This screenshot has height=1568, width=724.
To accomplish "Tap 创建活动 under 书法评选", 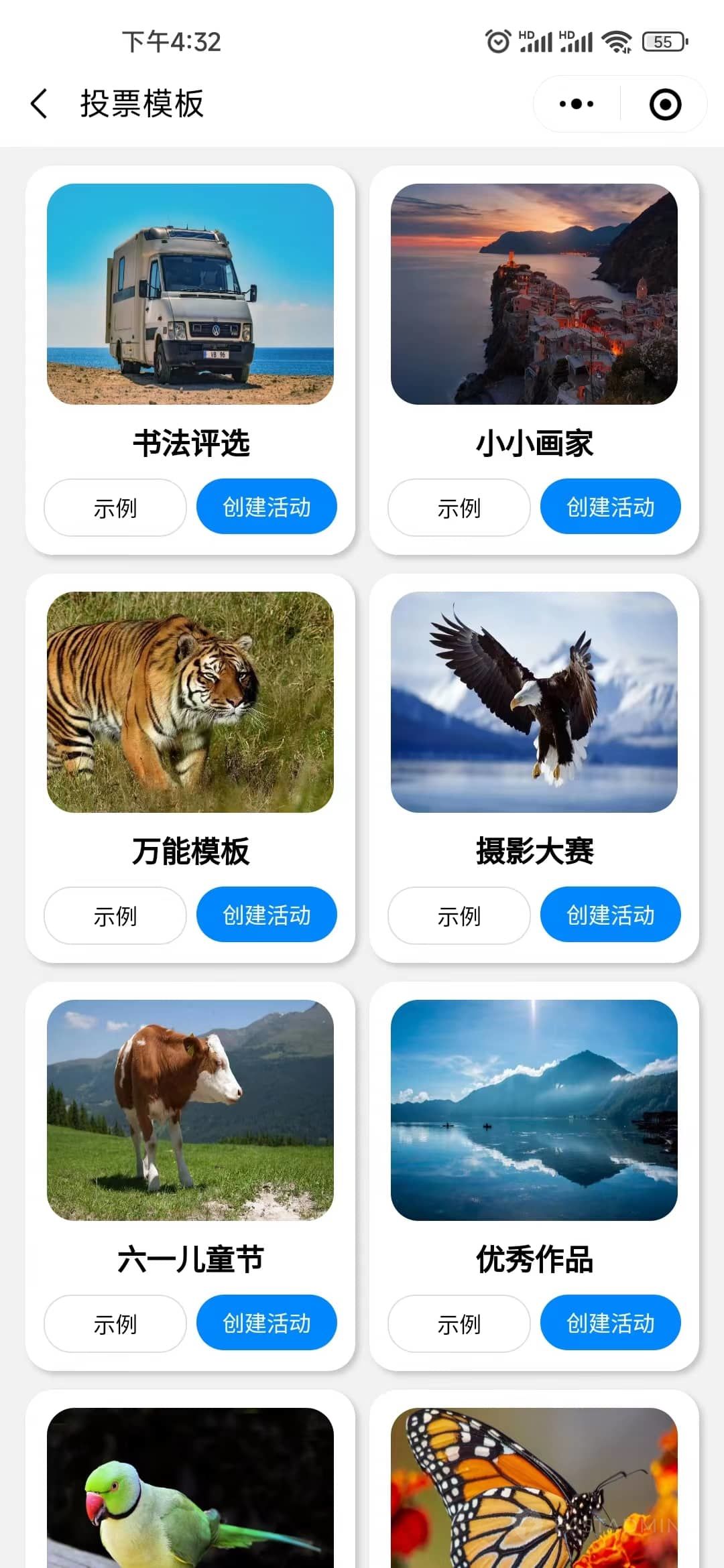I will 266,507.
